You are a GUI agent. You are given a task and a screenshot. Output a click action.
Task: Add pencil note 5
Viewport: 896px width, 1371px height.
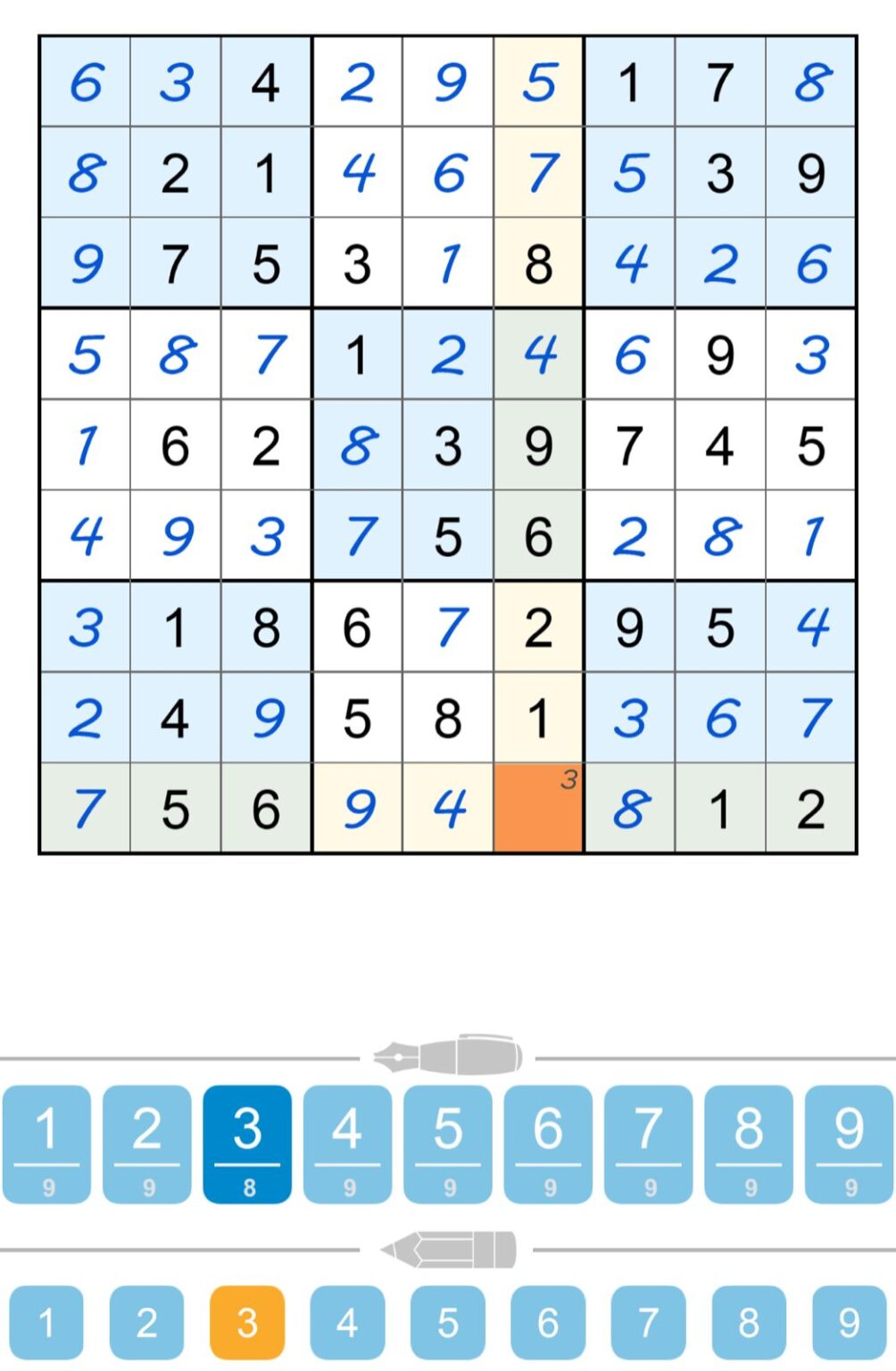[448, 1322]
